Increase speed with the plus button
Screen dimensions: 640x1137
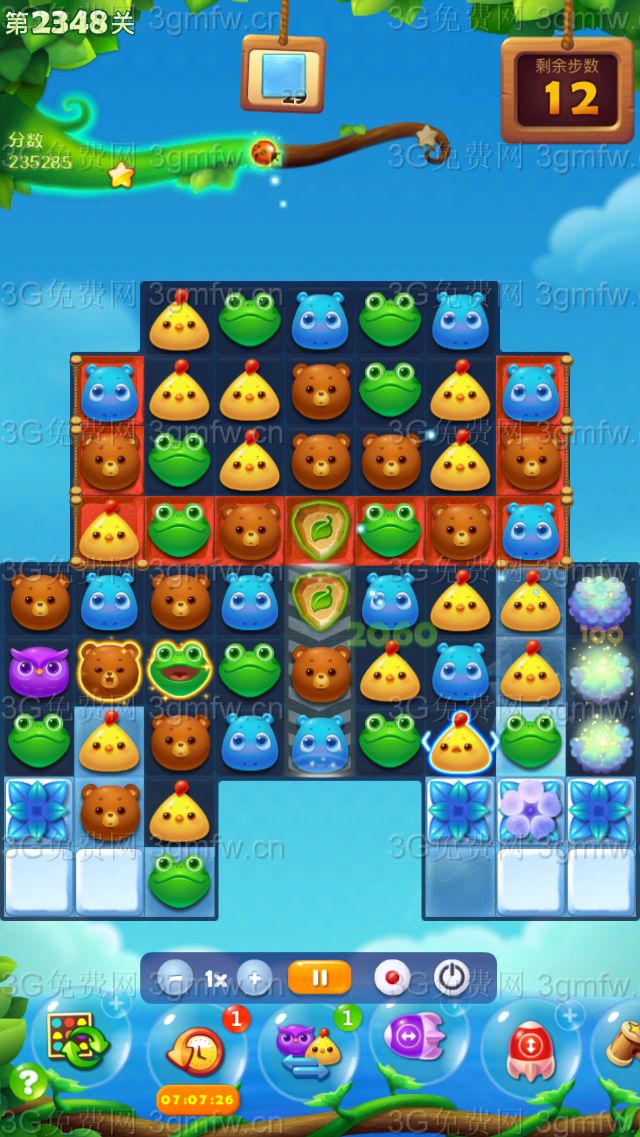pos(254,978)
